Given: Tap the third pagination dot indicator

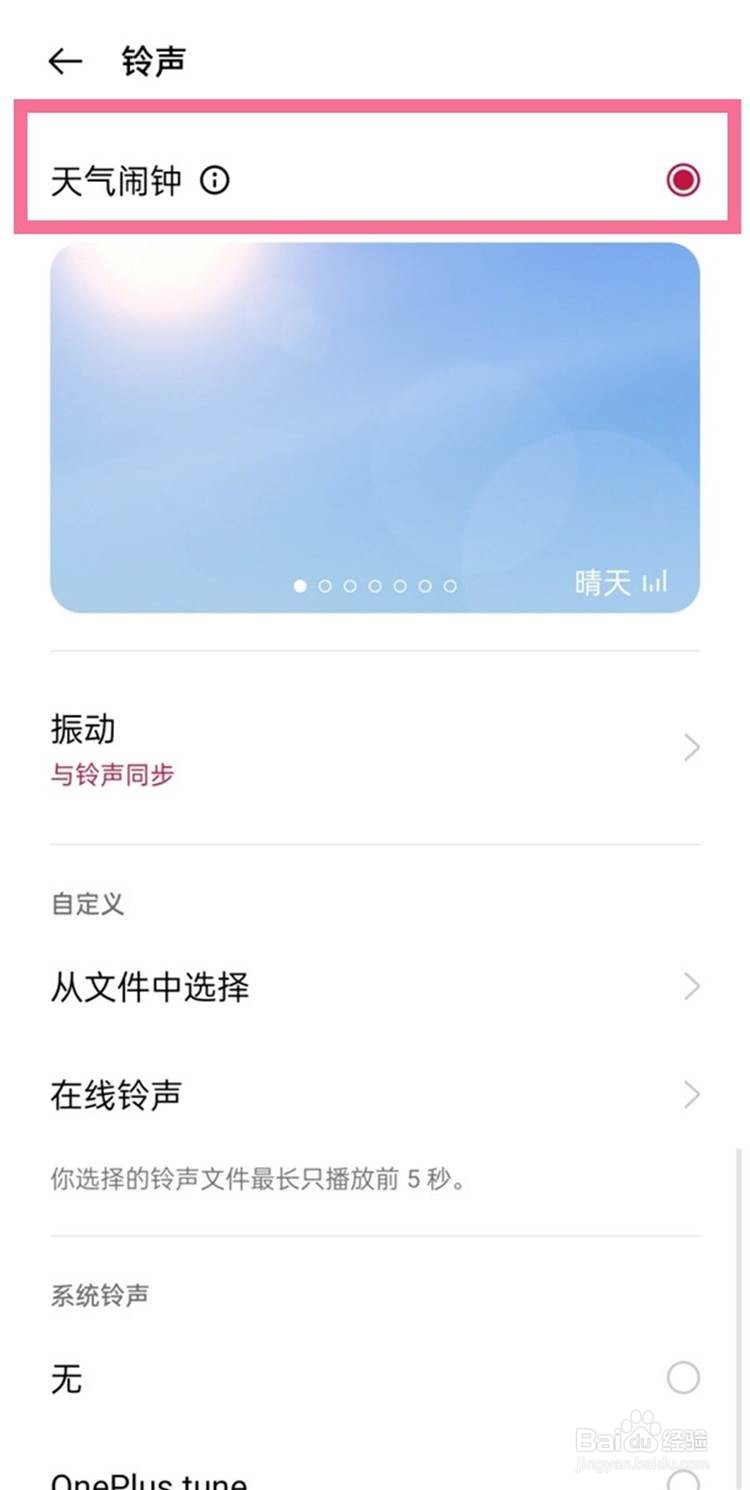Looking at the screenshot, I should [350, 586].
